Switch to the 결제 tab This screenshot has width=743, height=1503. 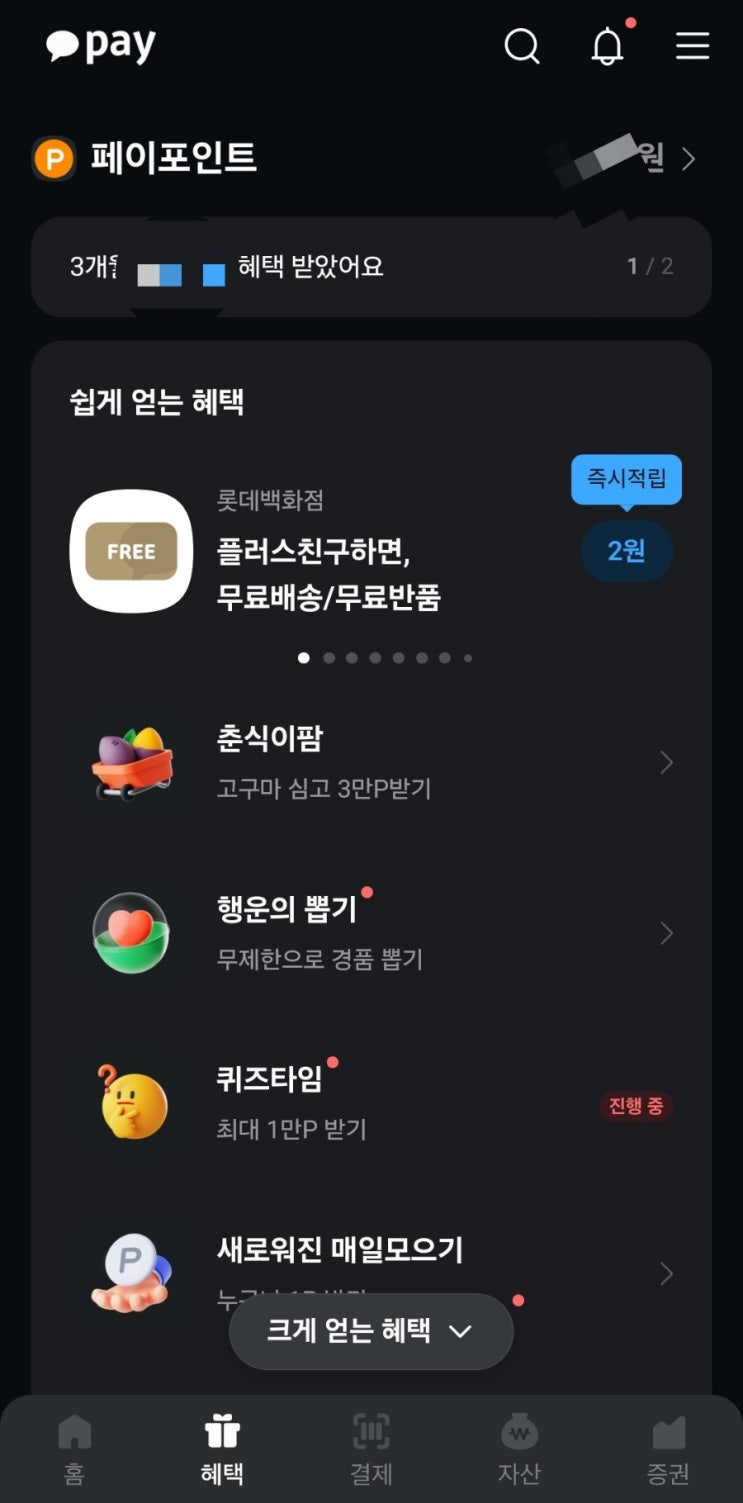tap(371, 1449)
